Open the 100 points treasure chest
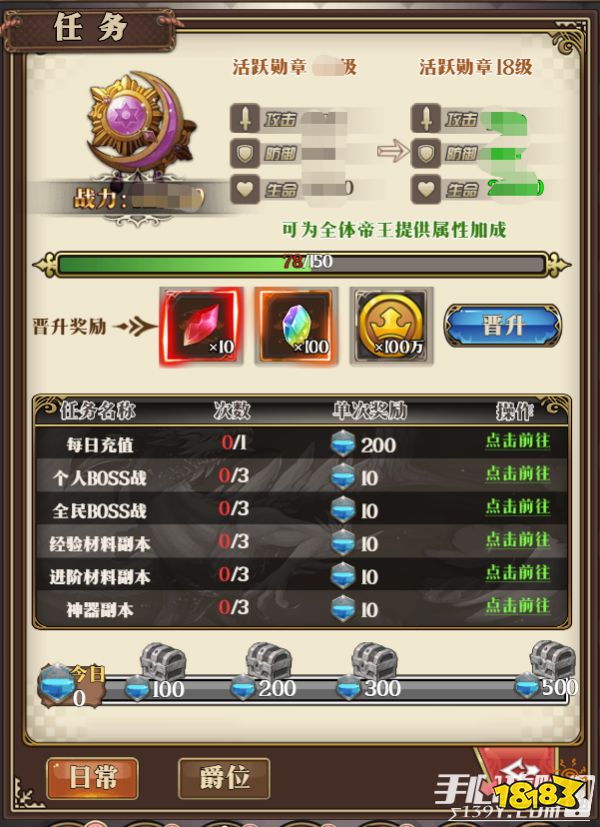600x827 pixels. pos(163,664)
